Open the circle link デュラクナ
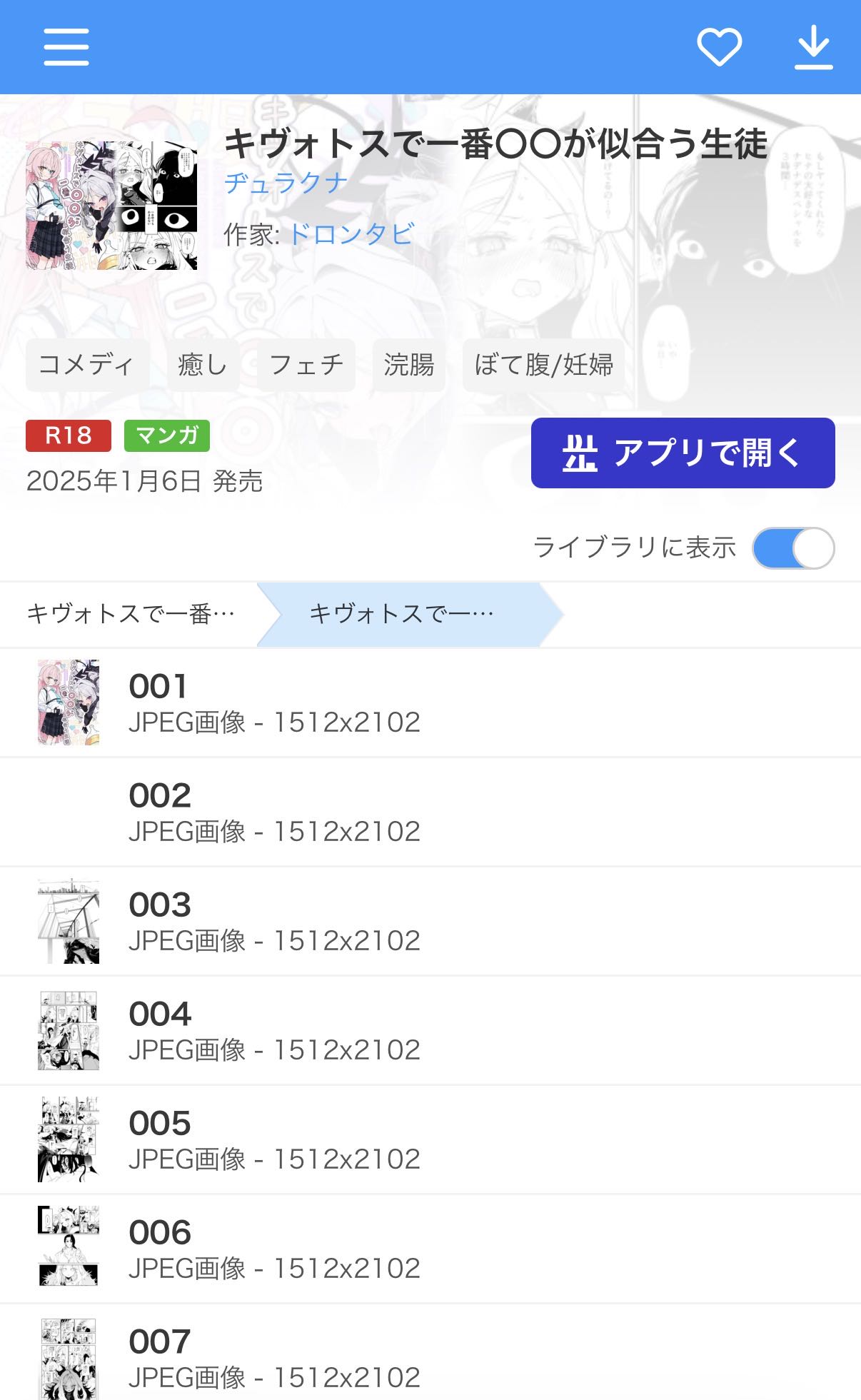Viewport: 861px width, 1400px height. point(286,183)
